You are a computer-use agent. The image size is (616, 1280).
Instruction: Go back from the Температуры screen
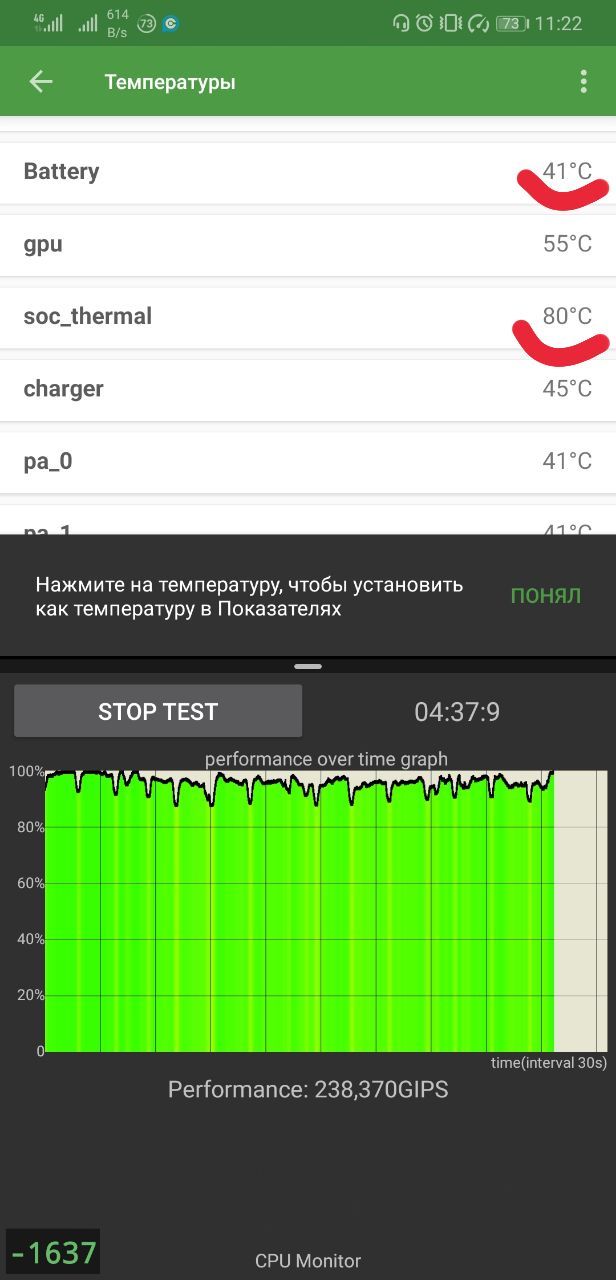coord(41,82)
